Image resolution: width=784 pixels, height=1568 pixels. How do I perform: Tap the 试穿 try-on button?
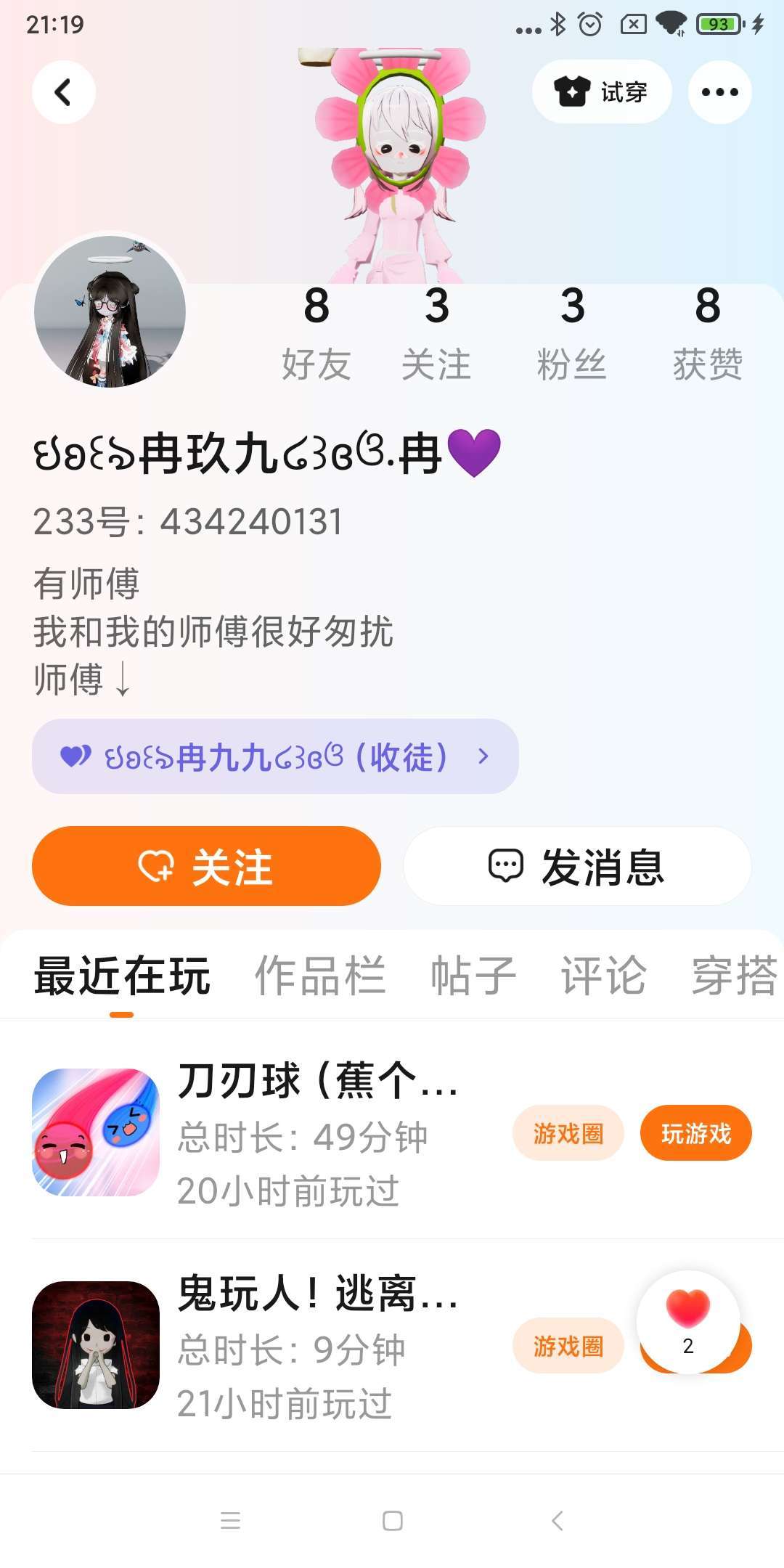click(602, 92)
